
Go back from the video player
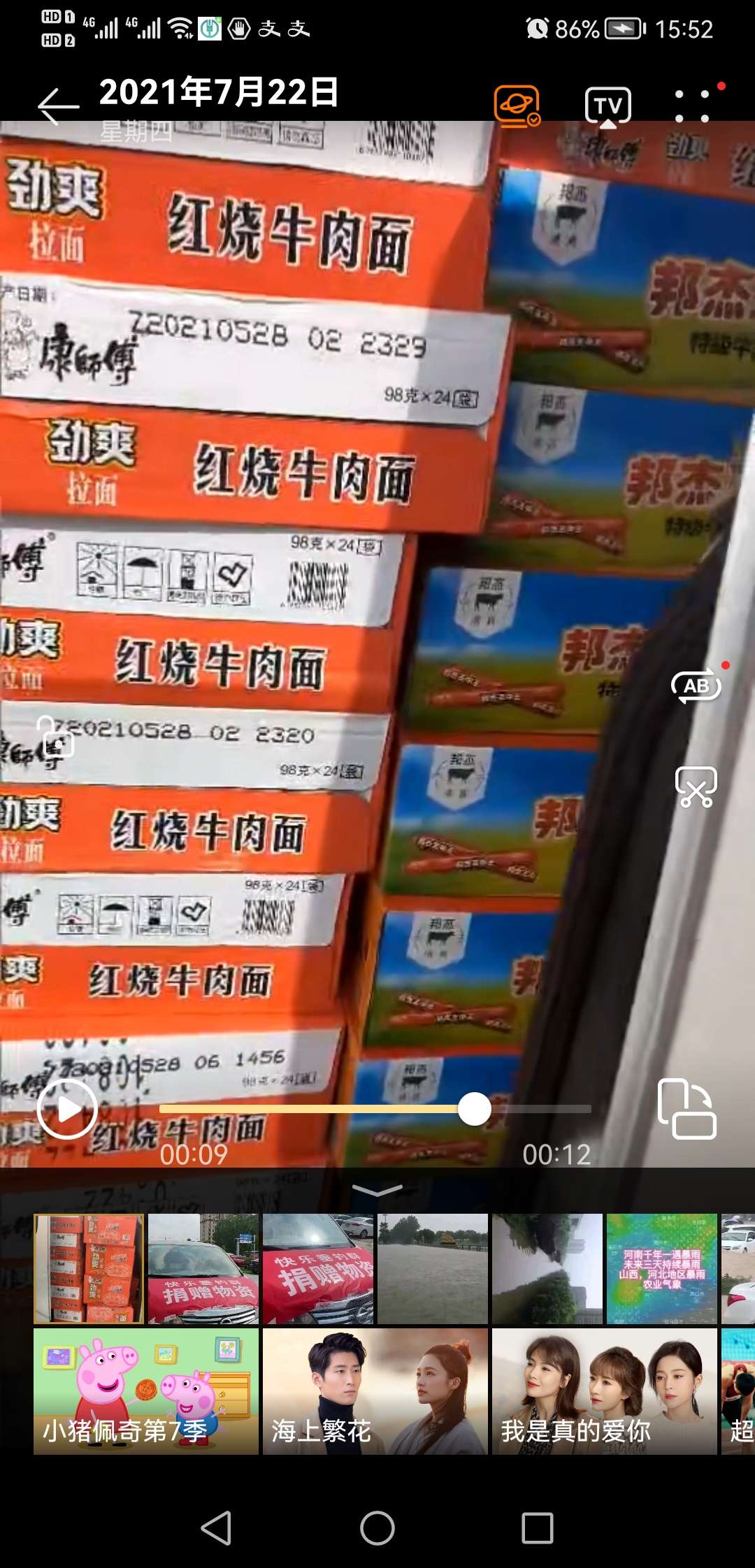tap(58, 107)
